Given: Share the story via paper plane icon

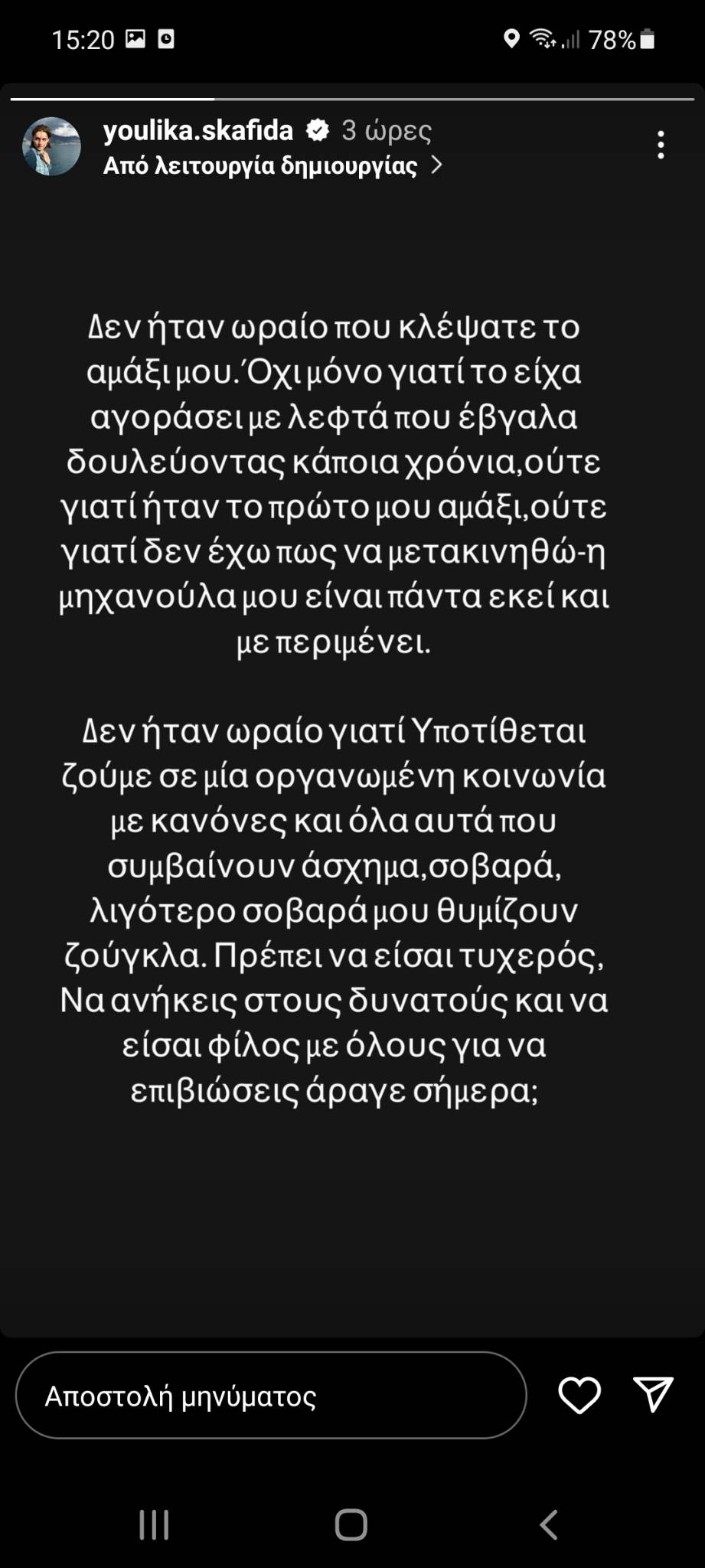Looking at the screenshot, I should click(653, 1394).
